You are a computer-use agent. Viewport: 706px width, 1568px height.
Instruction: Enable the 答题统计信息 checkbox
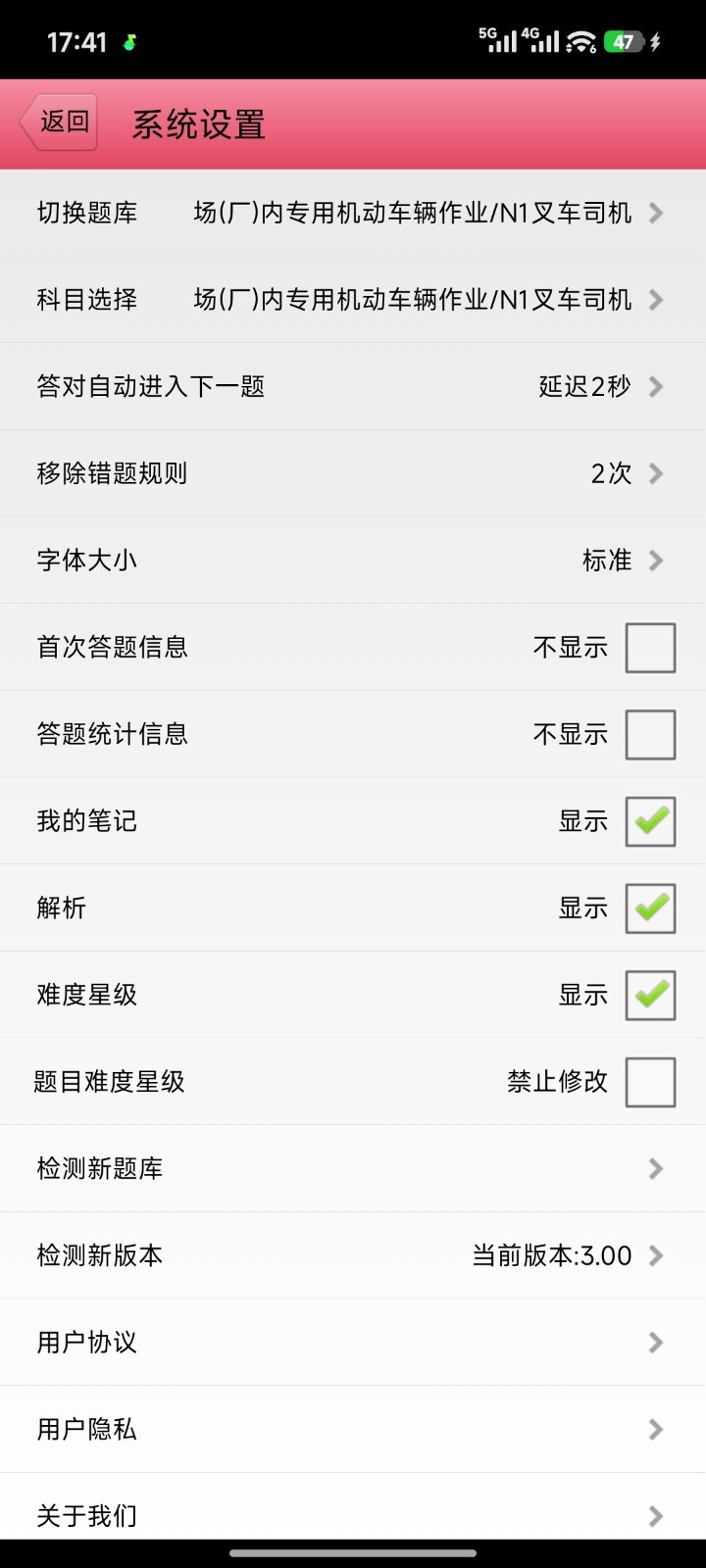(650, 735)
